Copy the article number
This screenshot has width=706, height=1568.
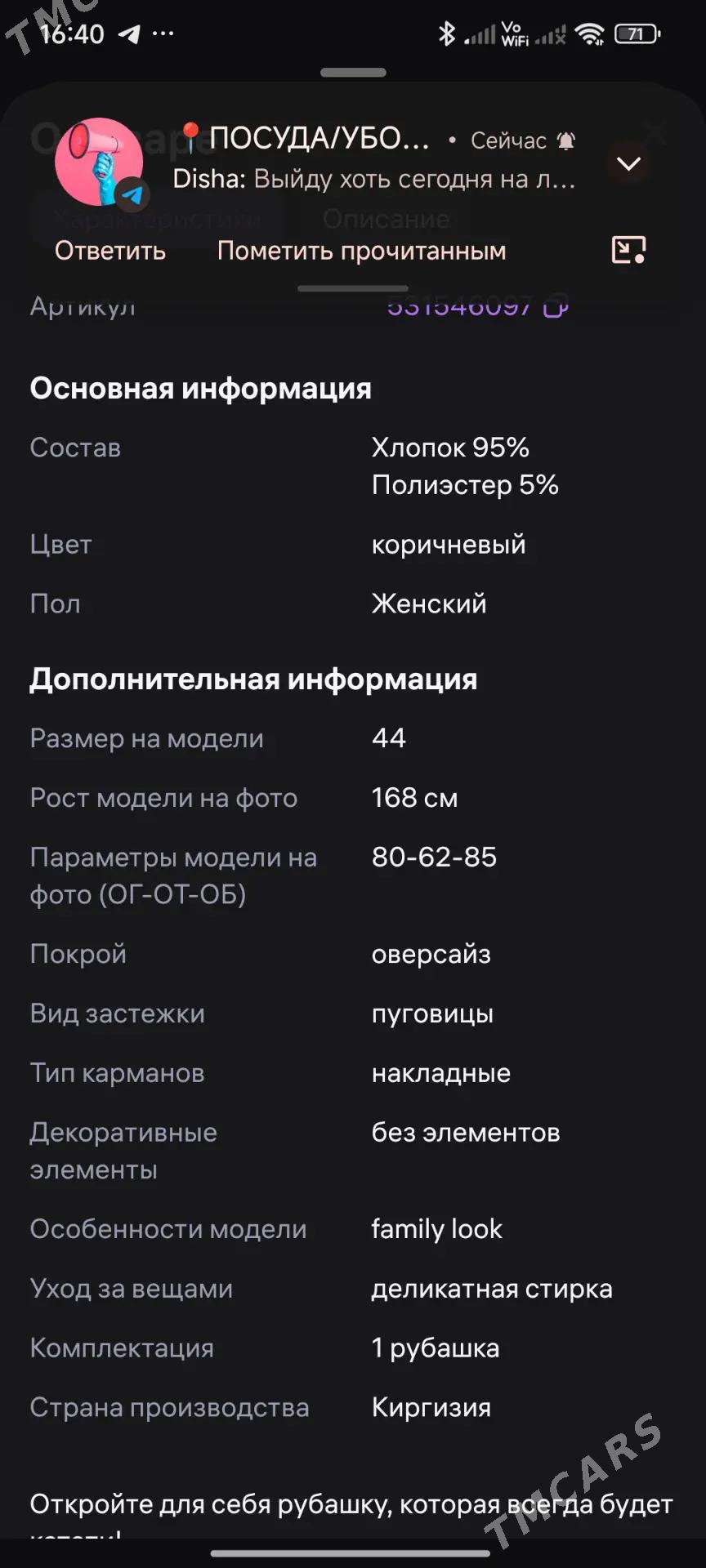coord(557,306)
